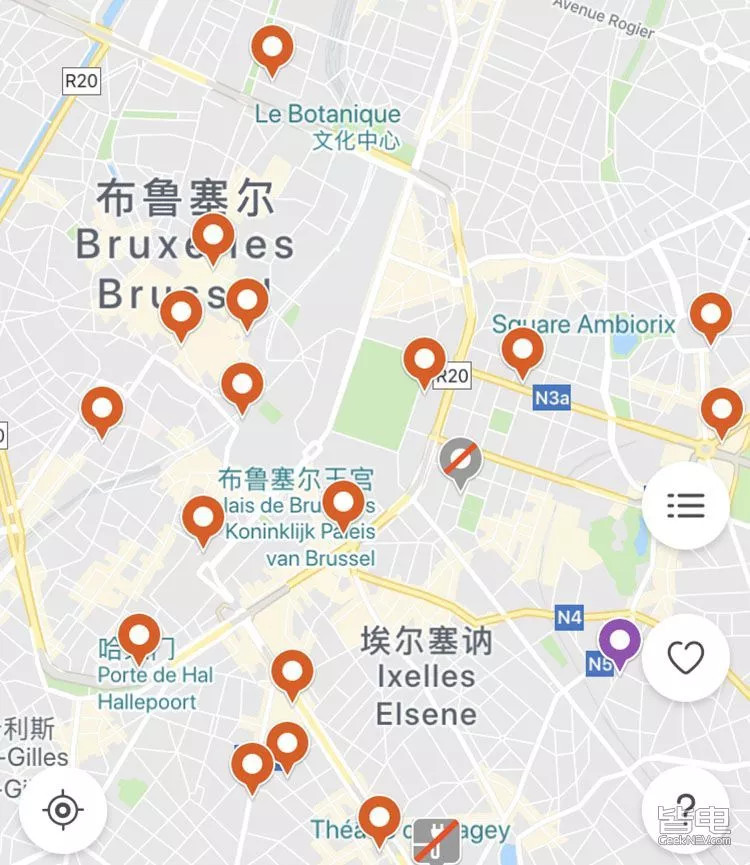
Task: Select the pin on Palais de Bruxelles
Action: point(343,503)
